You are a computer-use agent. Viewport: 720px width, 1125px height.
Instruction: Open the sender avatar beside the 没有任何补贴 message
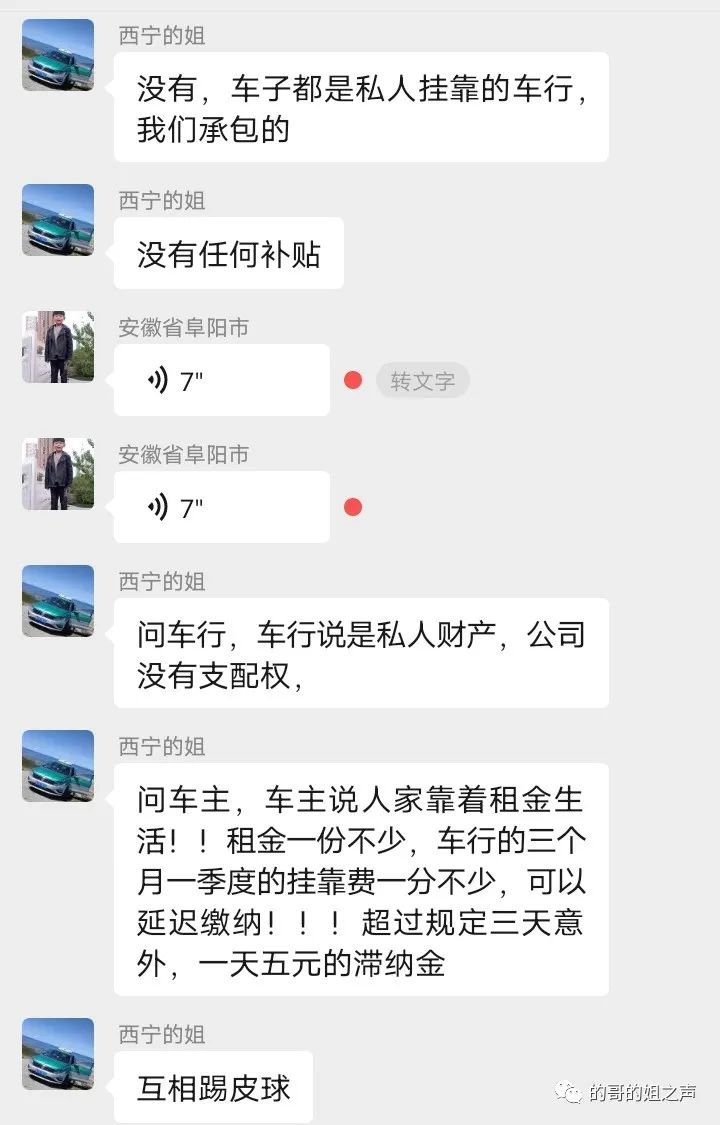(x=58, y=220)
